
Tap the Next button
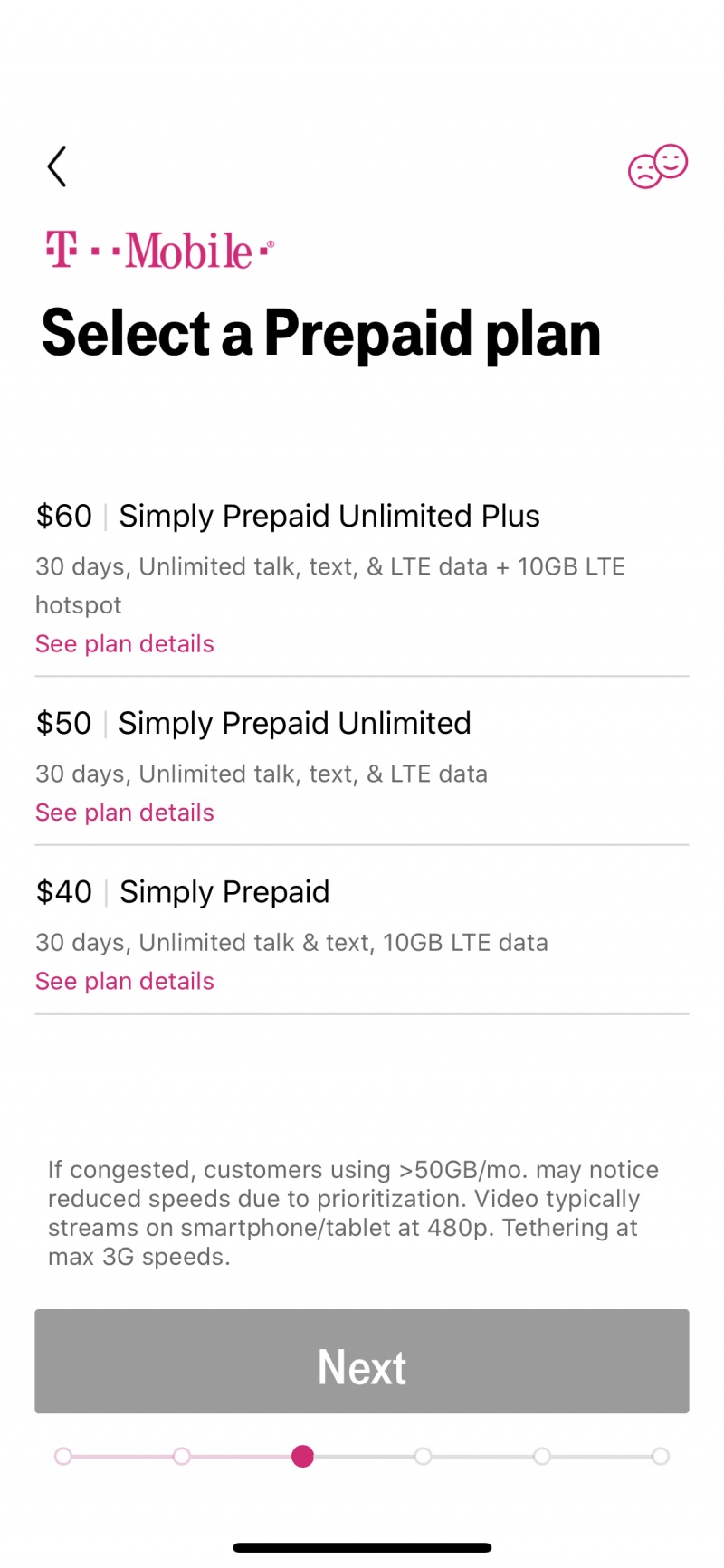click(x=362, y=1362)
